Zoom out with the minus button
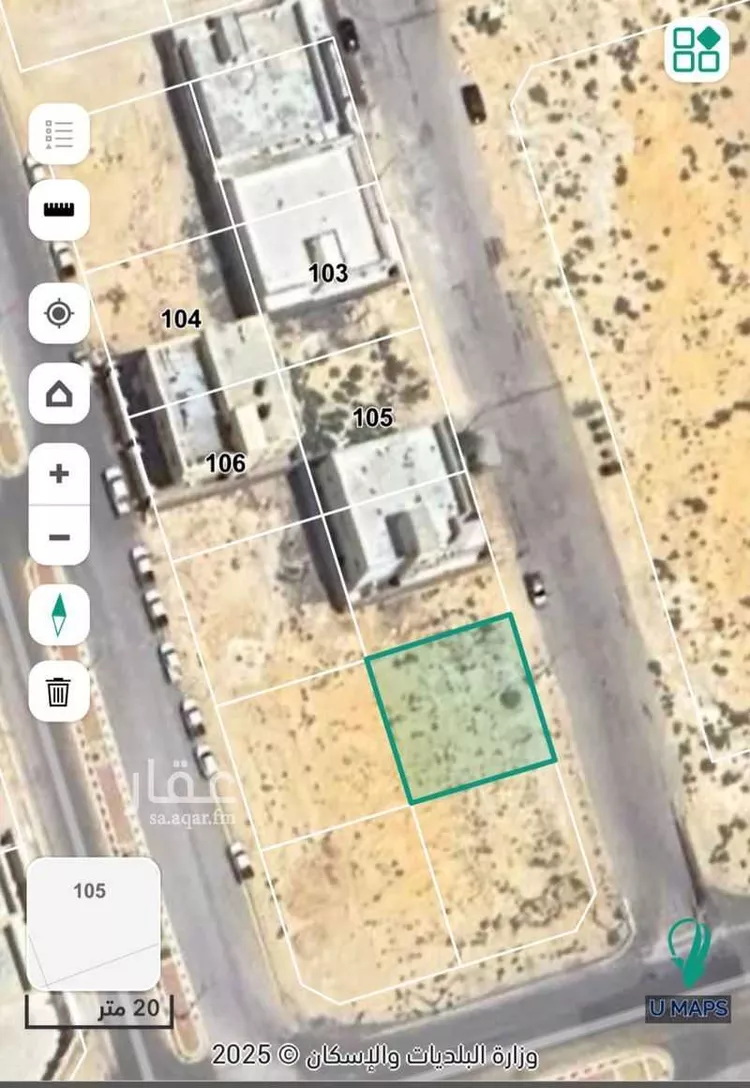The height and width of the screenshot is (1088, 750). pyautogui.click(x=59, y=537)
